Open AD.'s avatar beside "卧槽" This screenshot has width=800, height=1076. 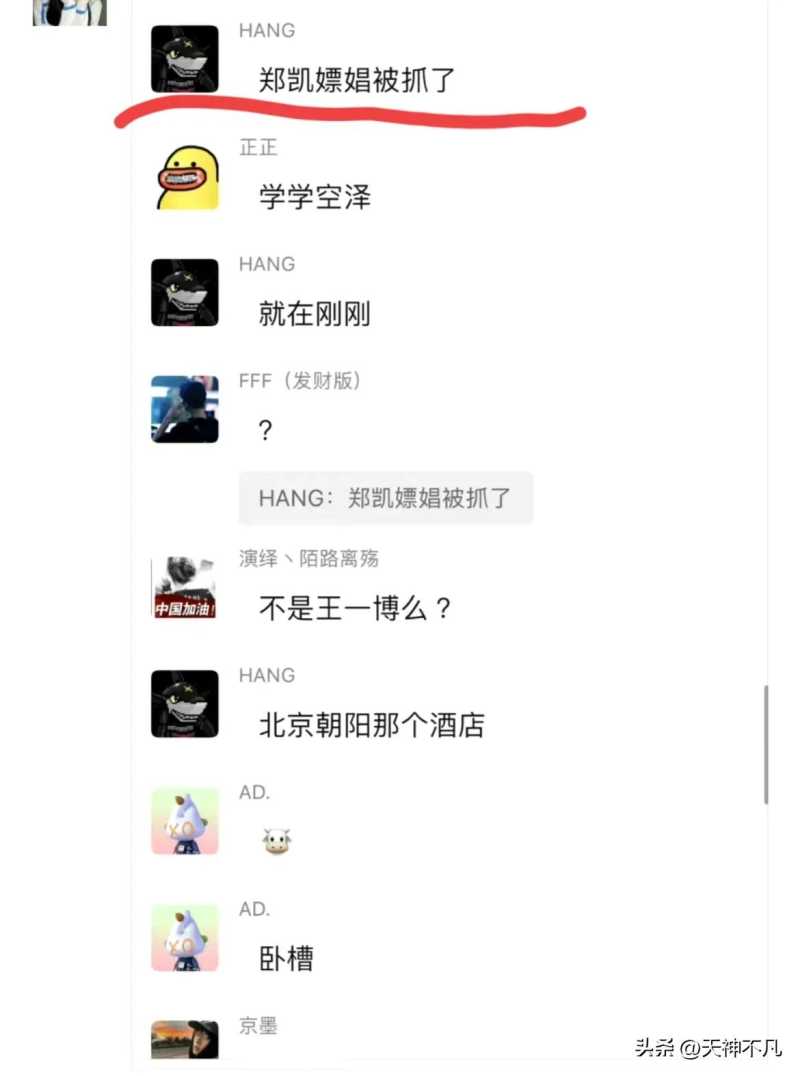tap(185, 938)
